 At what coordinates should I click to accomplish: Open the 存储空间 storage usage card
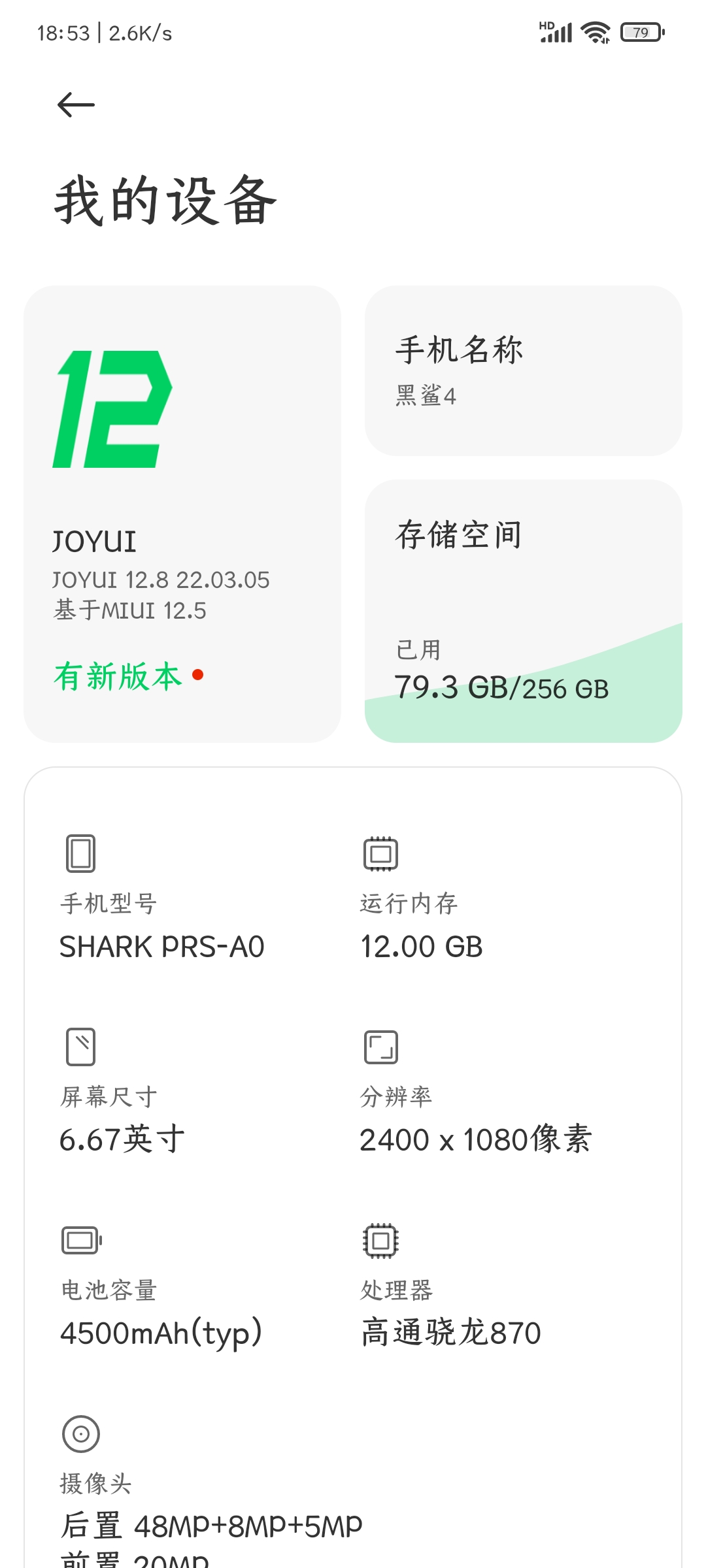point(523,611)
